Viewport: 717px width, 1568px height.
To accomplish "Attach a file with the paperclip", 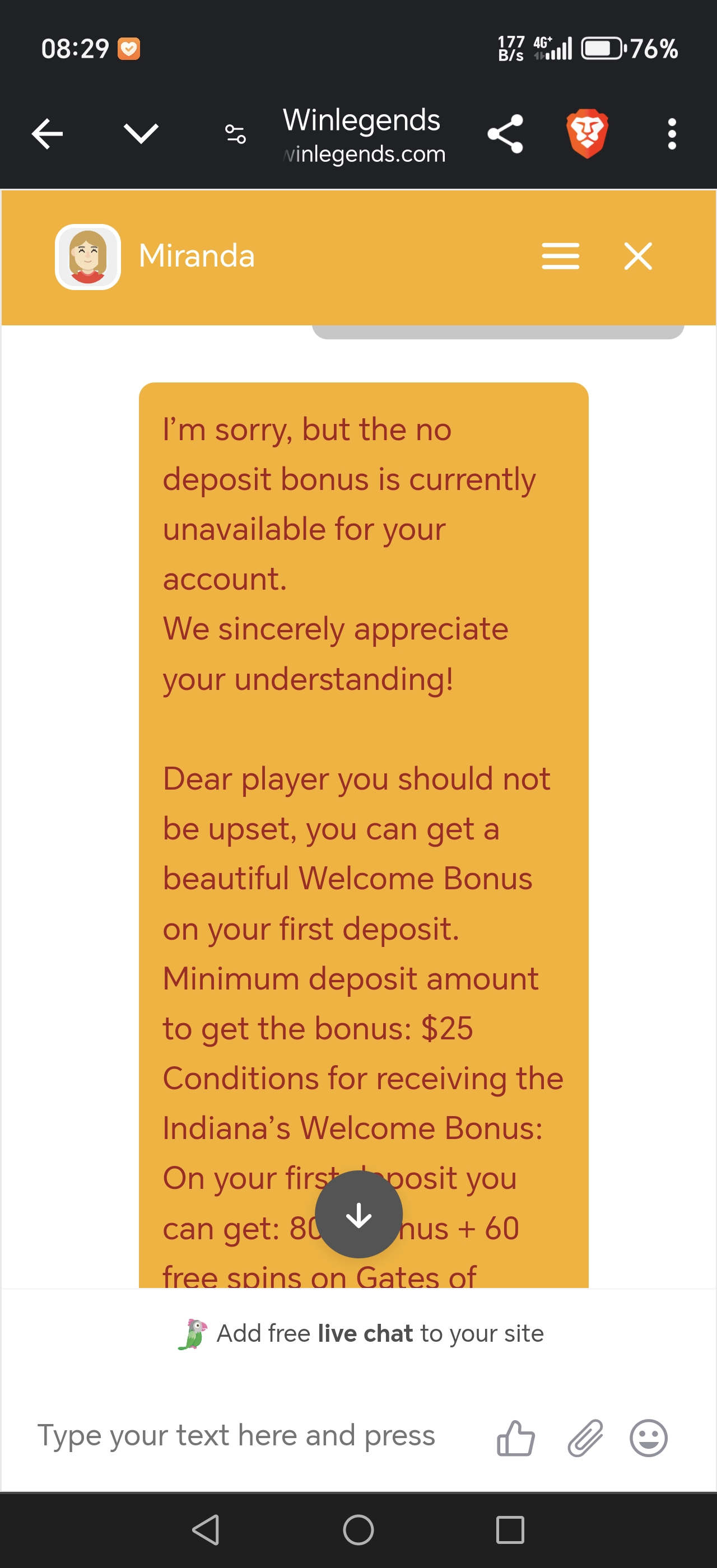I will click(585, 1438).
